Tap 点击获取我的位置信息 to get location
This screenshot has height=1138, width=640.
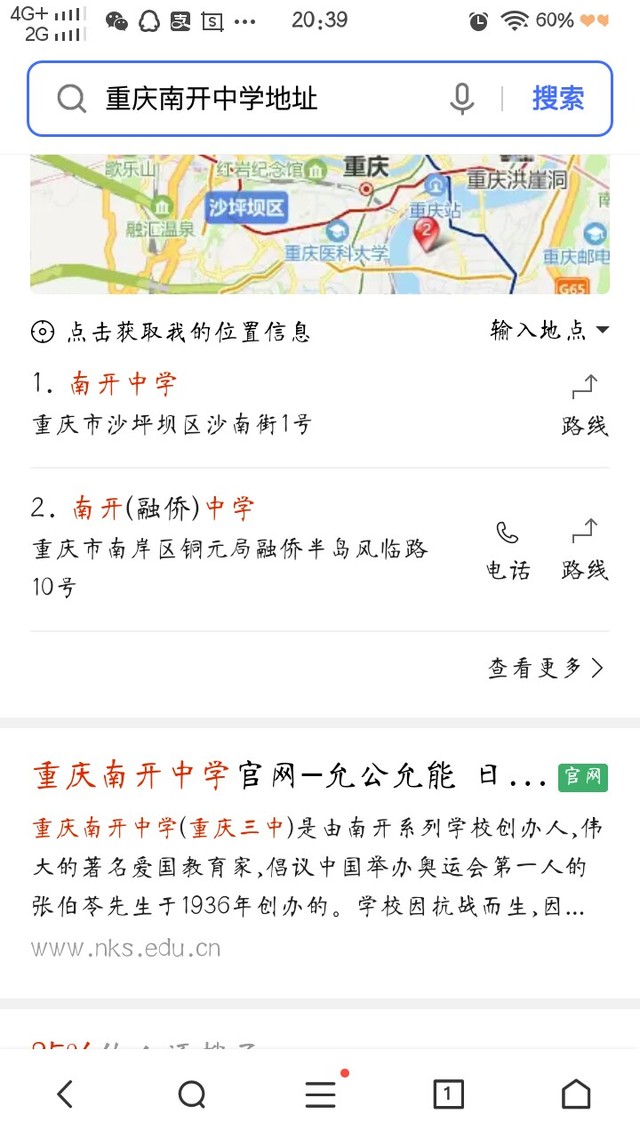click(171, 332)
